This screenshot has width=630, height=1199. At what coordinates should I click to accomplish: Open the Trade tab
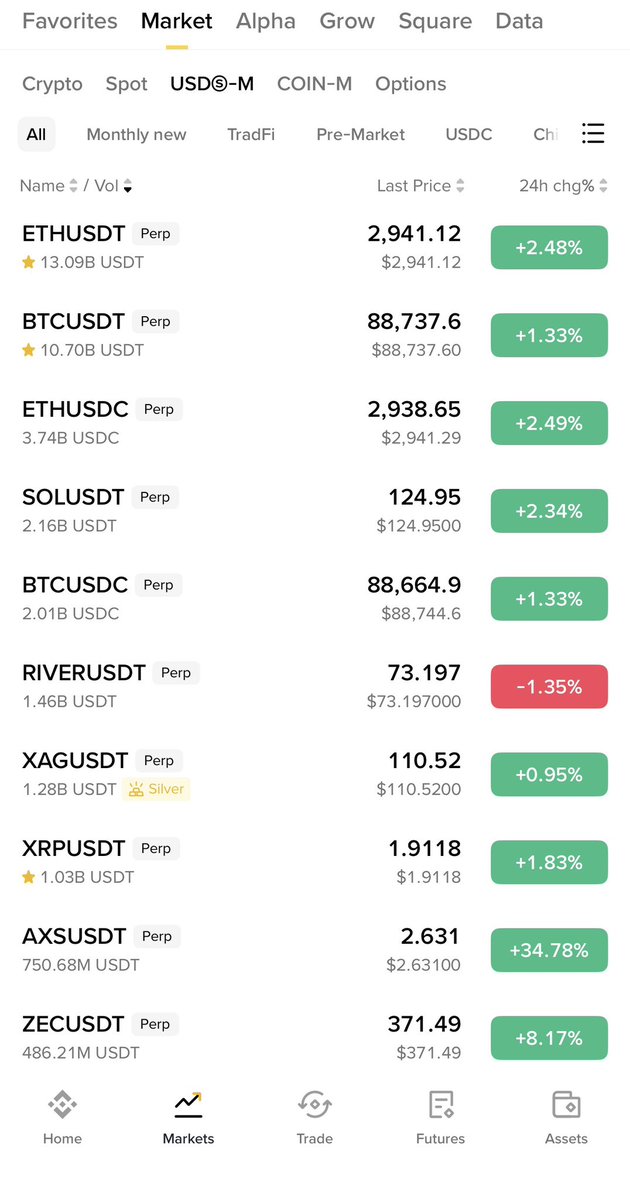pos(314,1117)
